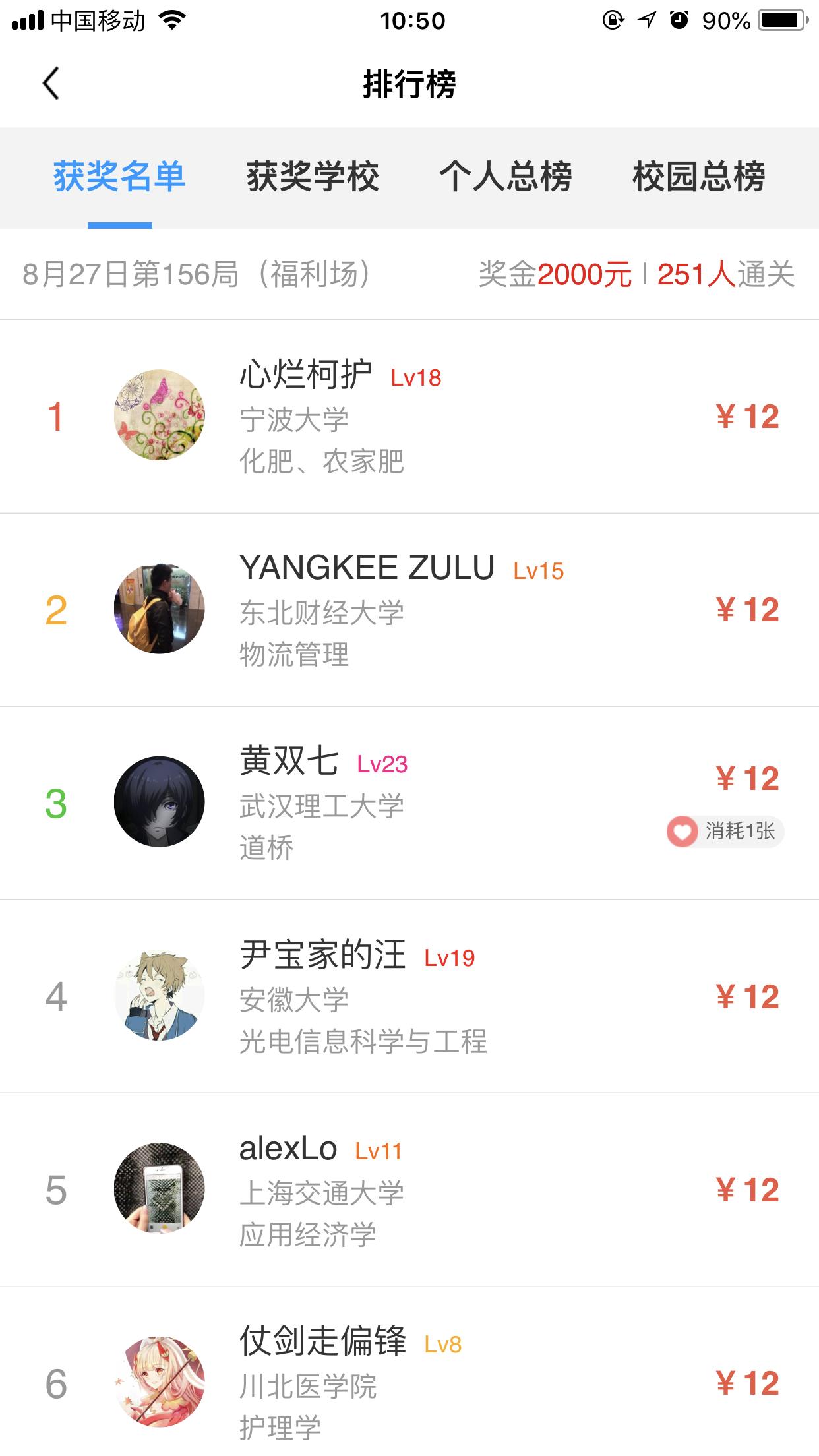Stay on the 获奖名单 tab
Viewport: 819px width, 1456px height.
[x=121, y=176]
